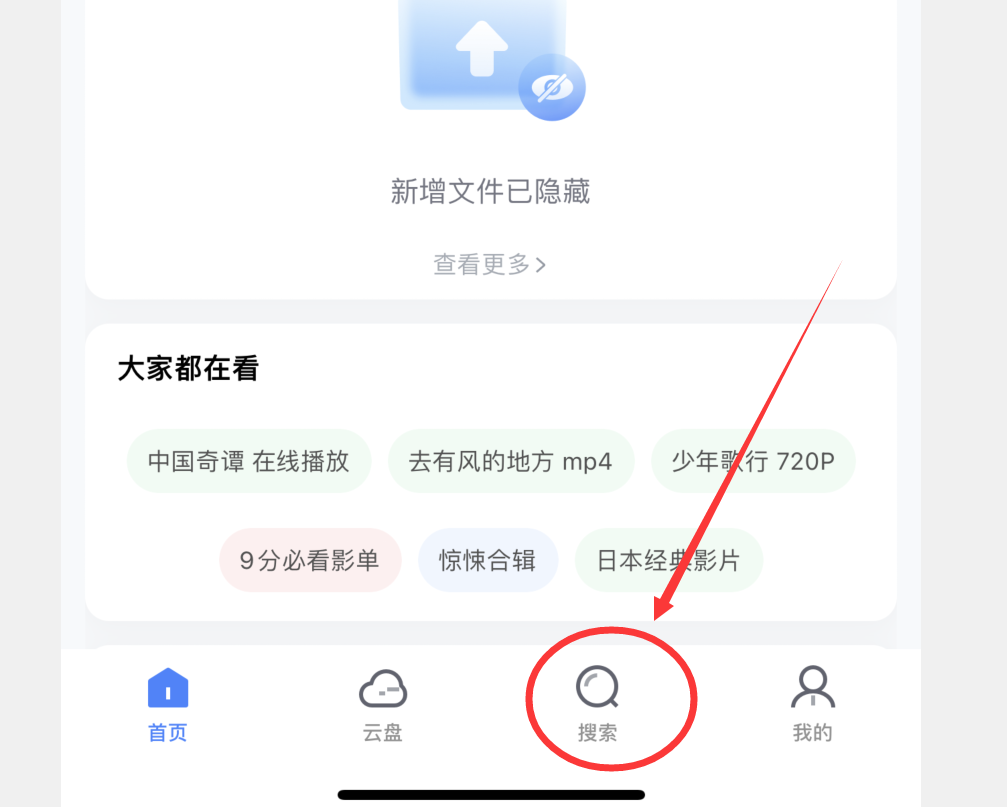Open 查看更多 link
Image resolution: width=1007 pixels, height=807 pixels.
(490, 264)
